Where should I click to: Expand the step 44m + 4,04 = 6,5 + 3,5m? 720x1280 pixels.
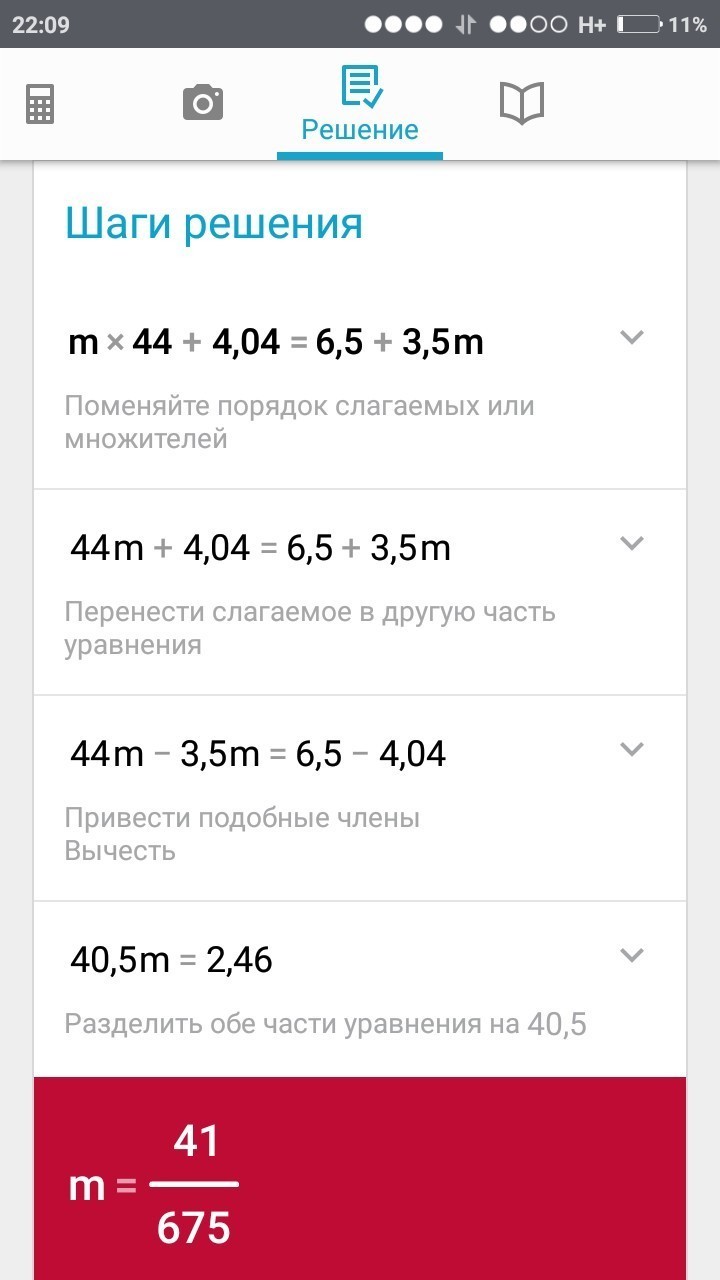pyautogui.click(x=631, y=544)
